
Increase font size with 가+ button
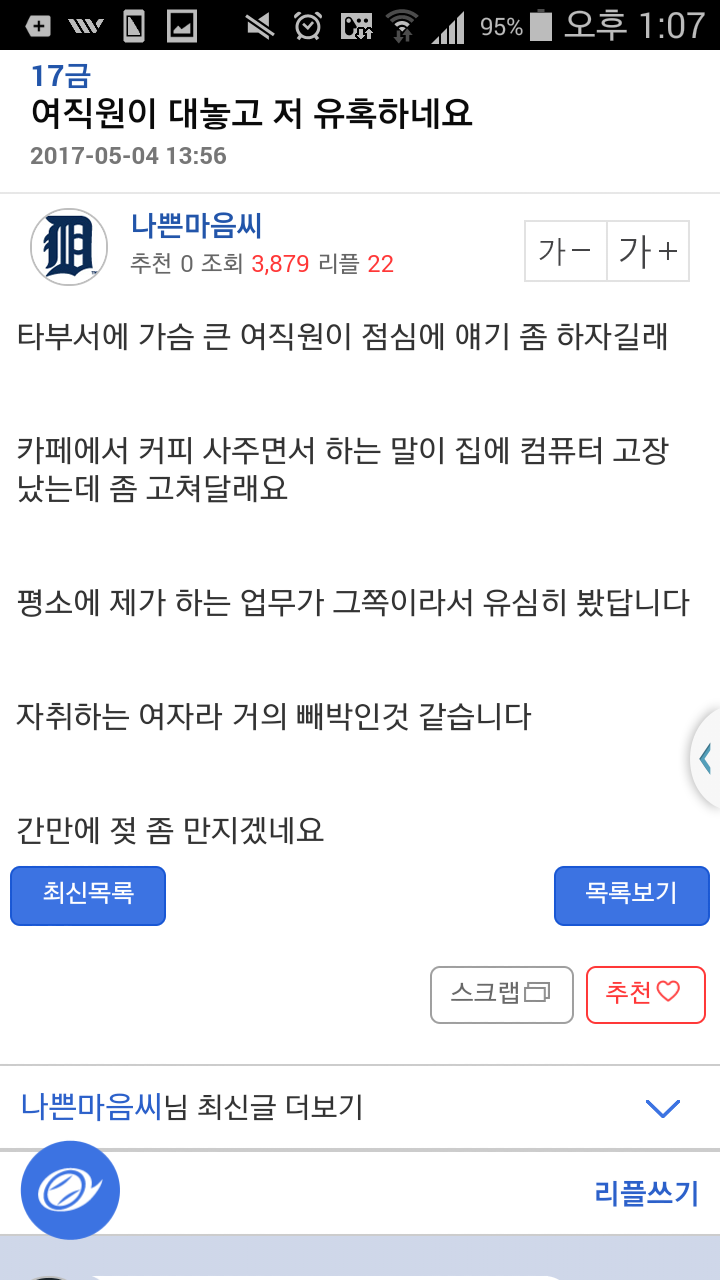pos(648,251)
